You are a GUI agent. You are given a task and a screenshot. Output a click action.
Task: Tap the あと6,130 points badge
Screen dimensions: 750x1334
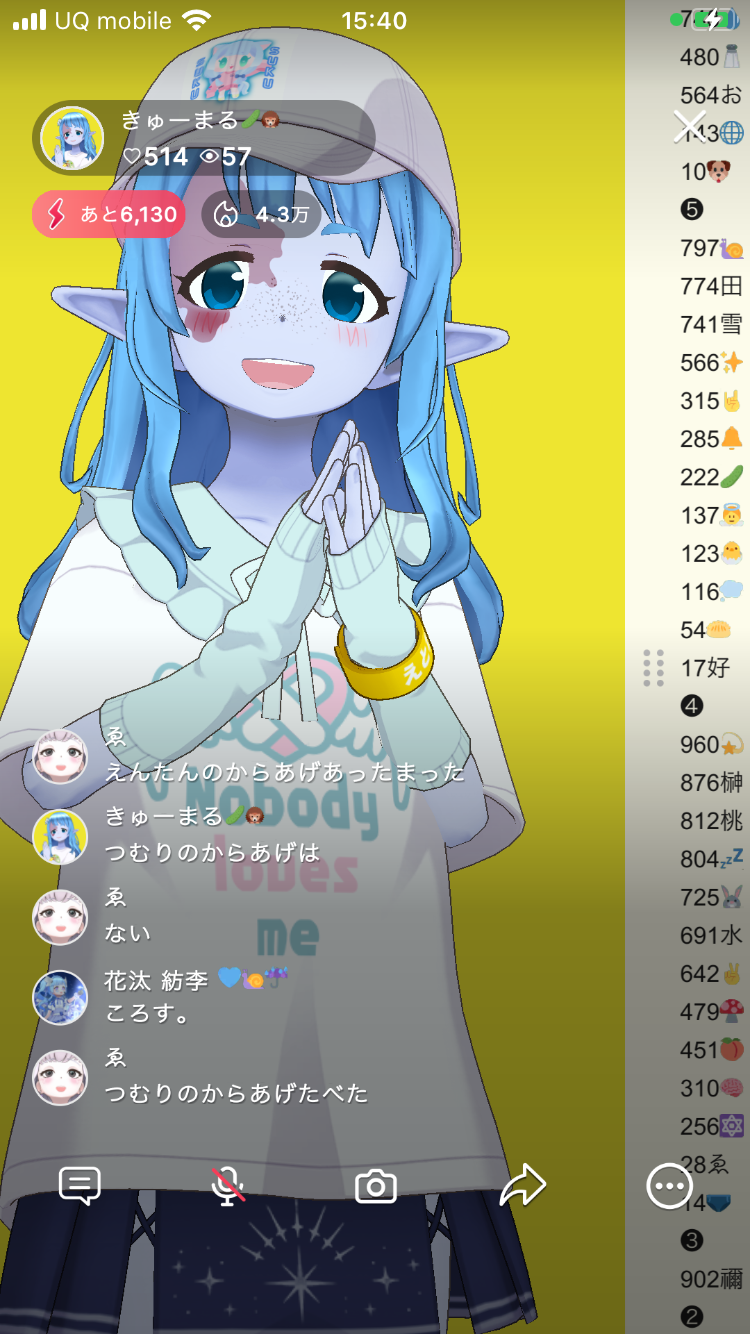pyautogui.click(x=109, y=214)
